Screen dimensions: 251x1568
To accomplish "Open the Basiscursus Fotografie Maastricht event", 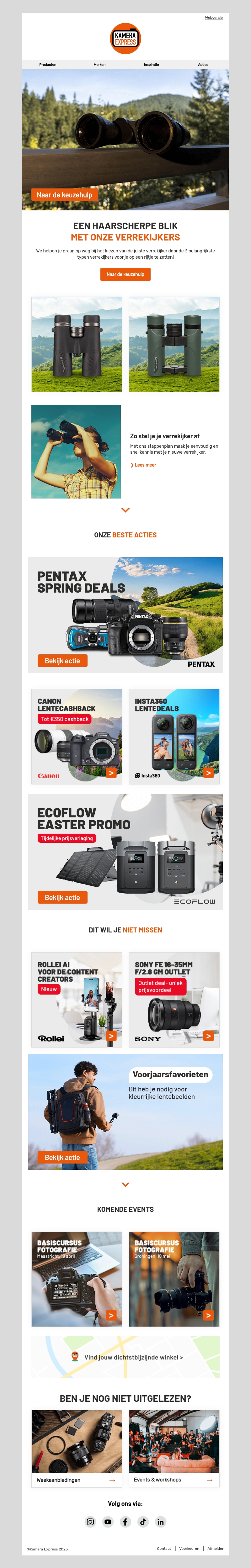I will (77, 1279).
